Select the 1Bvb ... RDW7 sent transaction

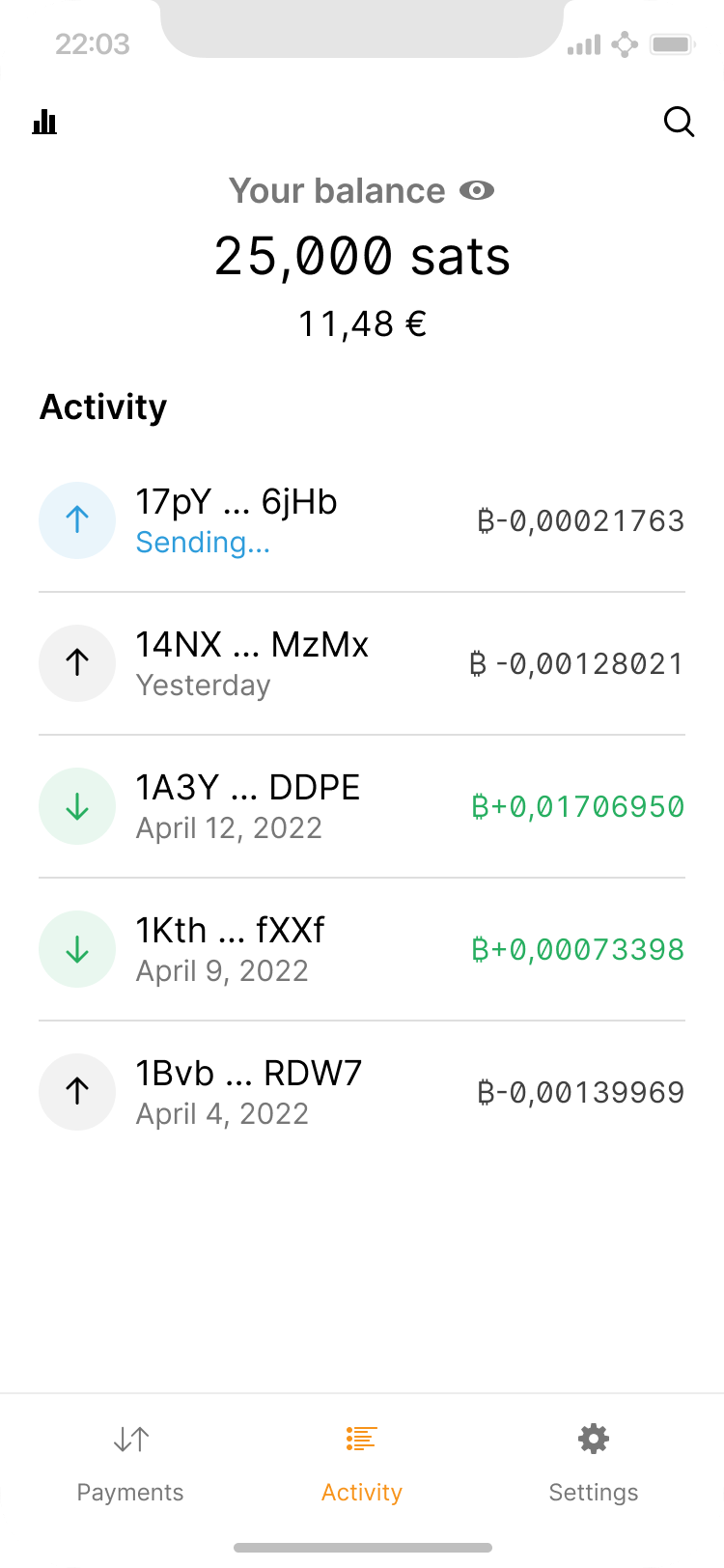tap(361, 1092)
